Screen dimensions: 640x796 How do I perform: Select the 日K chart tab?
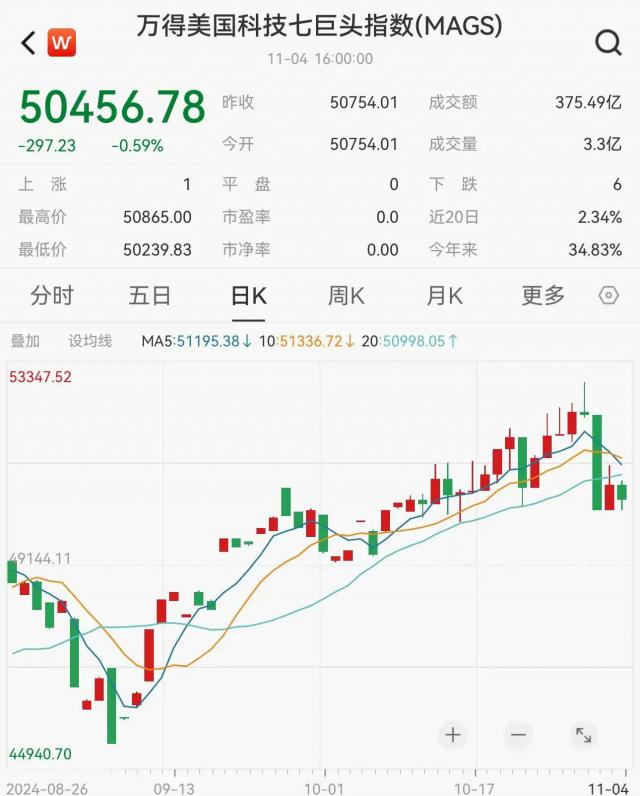click(x=248, y=296)
